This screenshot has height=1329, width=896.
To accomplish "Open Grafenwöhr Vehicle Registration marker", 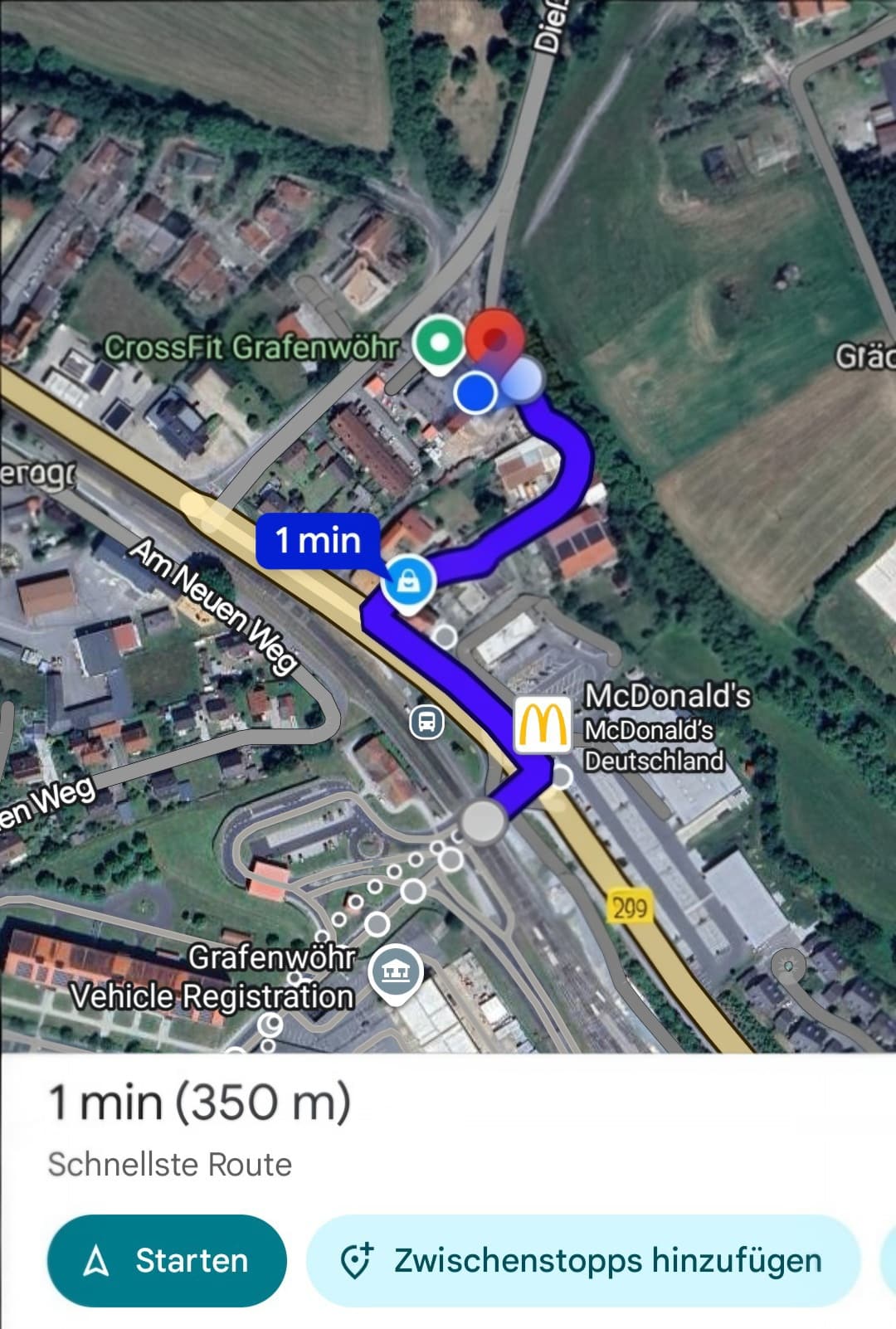I will pos(397,971).
